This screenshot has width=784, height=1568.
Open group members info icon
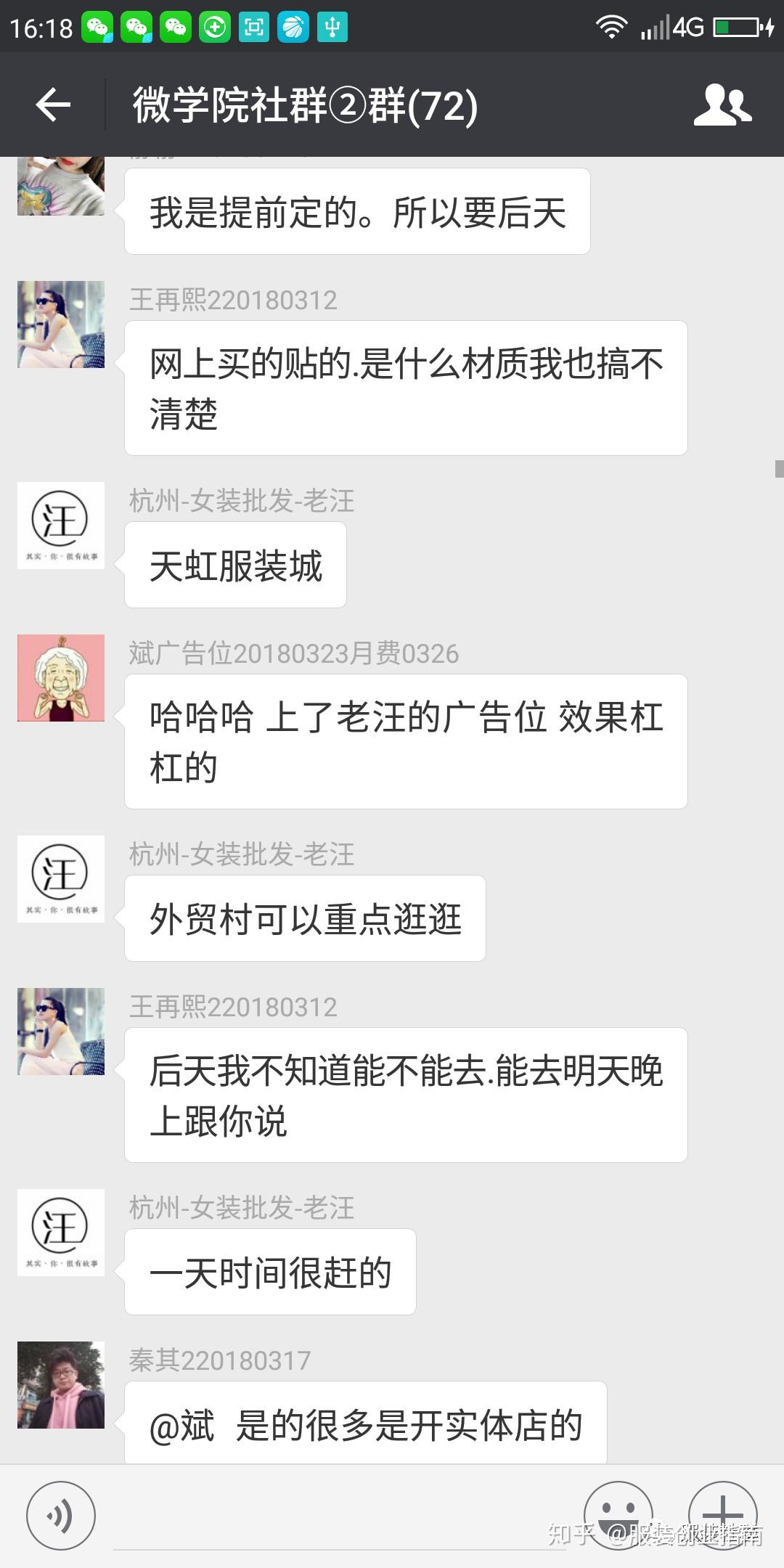pyautogui.click(x=722, y=105)
